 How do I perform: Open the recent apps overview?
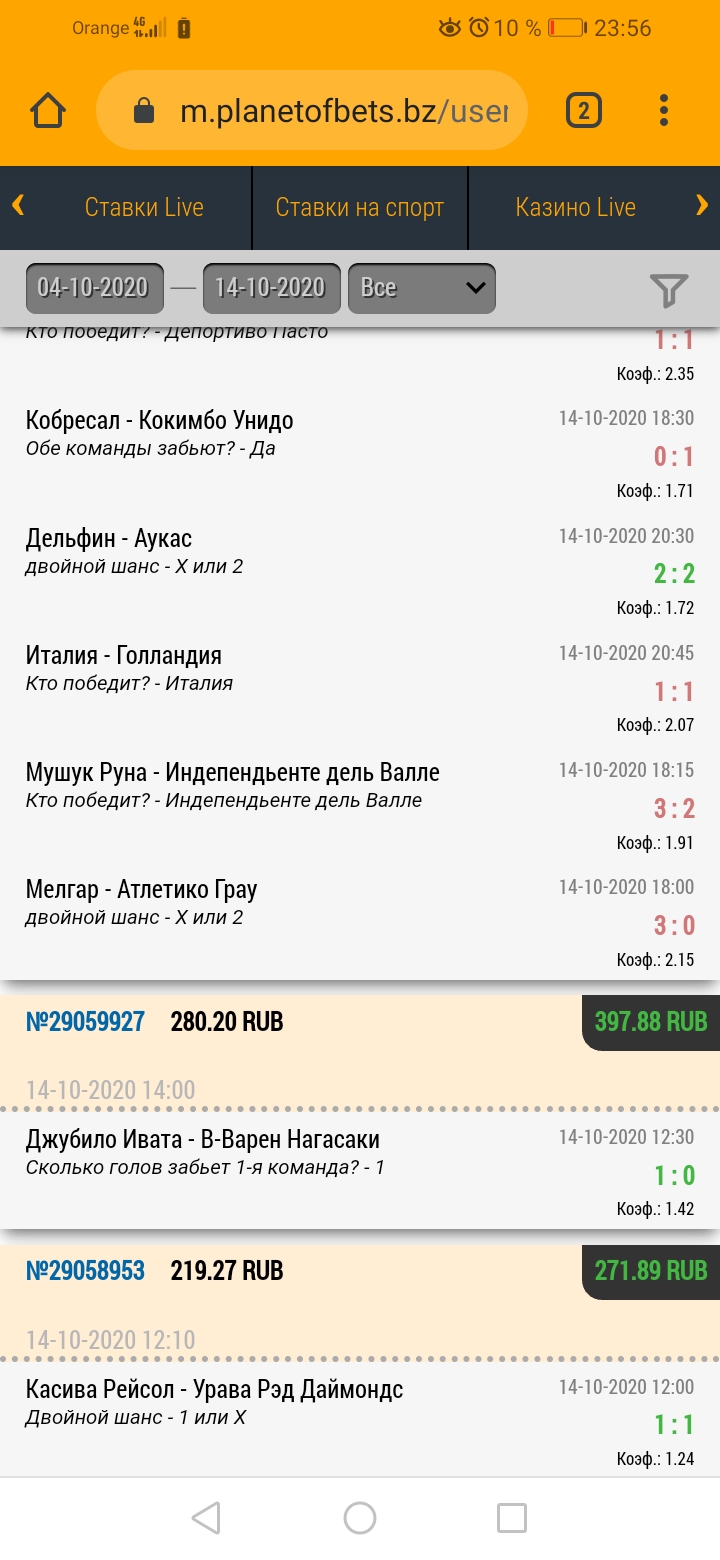[x=512, y=1518]
